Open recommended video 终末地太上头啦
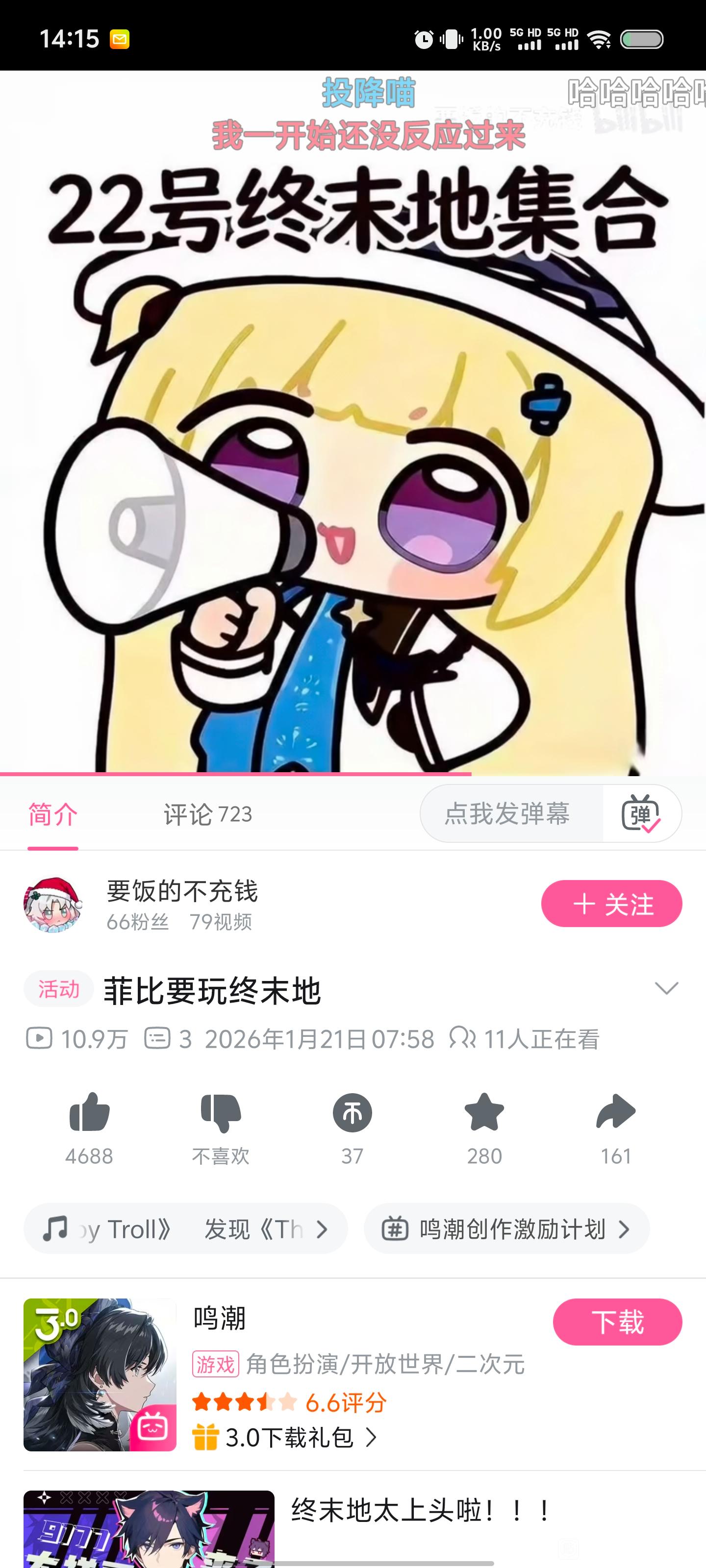The height and width of the screenshot is (1568, 706). (420, 1511)
